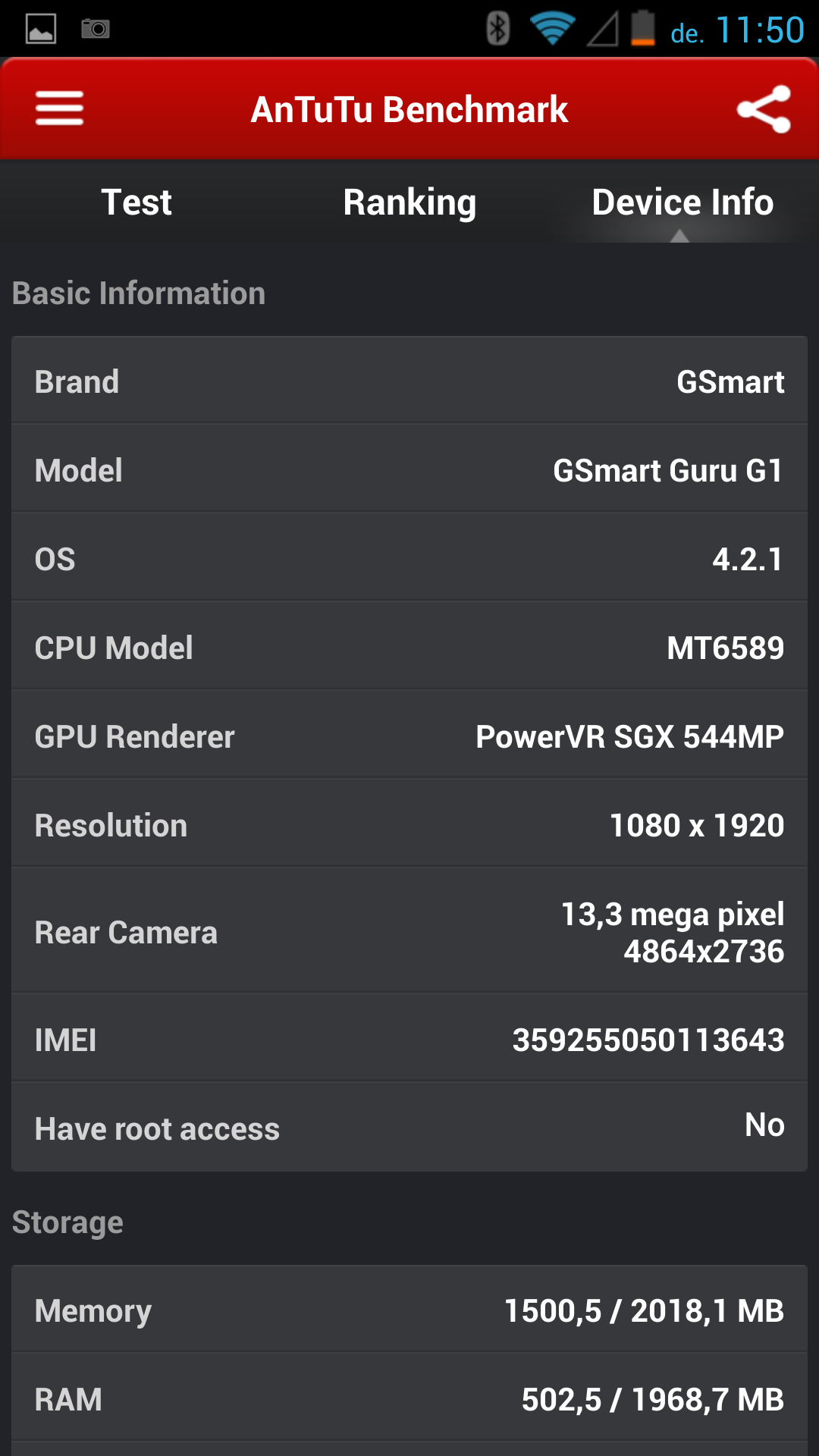Open the hamburger menu
This screenshot has width=819, height=1456.
[59, 109]
